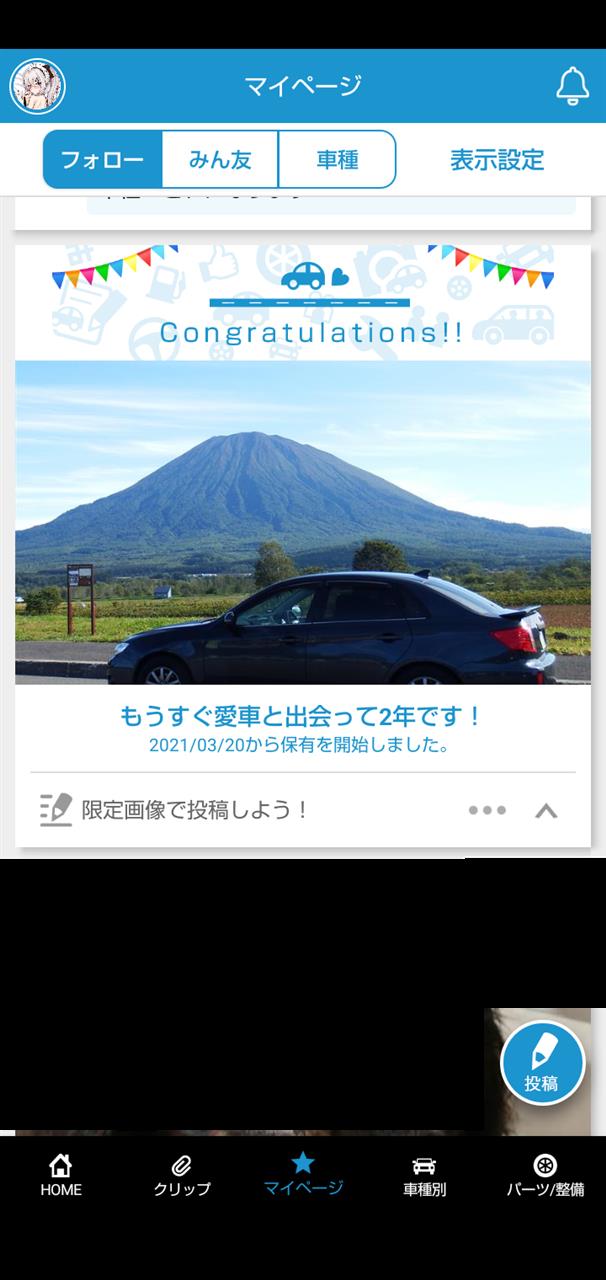This screenshot has width=606, height=1280.
Task: Select the フォロー segment
Action: pos(102,159)
